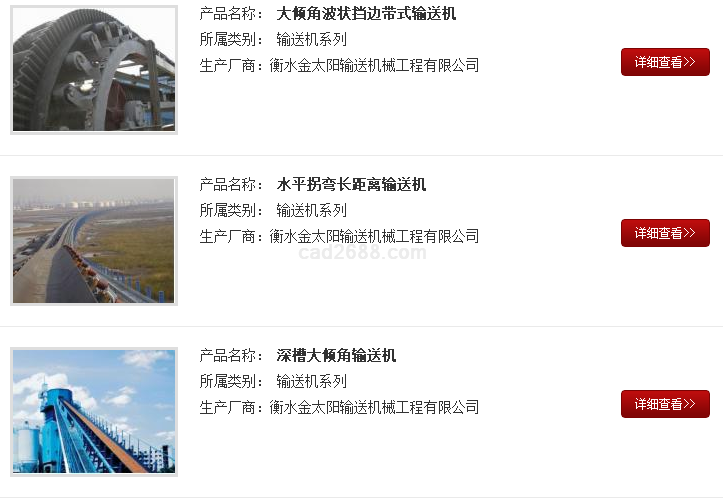
Task: Open the 水平拐弯长距离输送机 product image
Action: (x=94, y=241)
